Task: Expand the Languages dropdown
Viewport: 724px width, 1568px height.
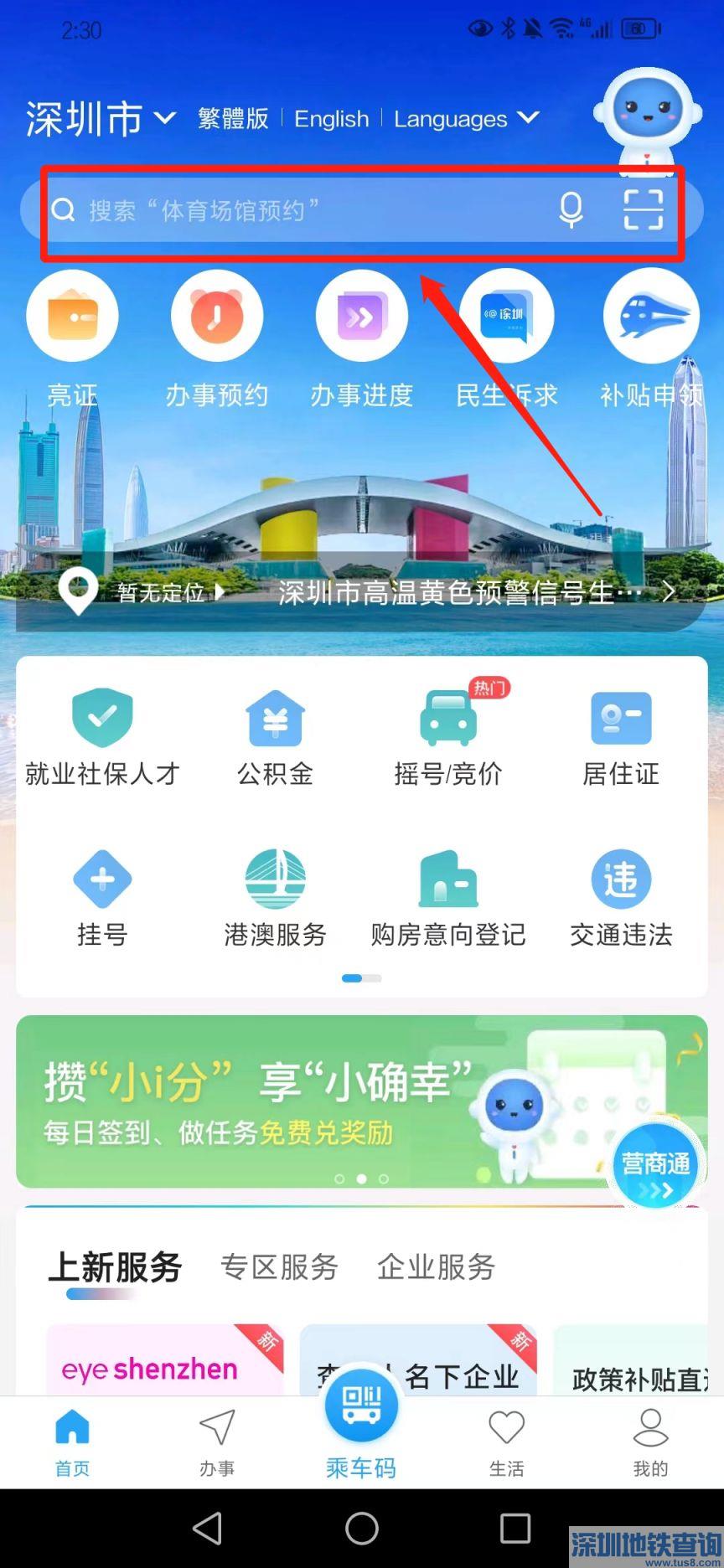Action: (465, 119)
